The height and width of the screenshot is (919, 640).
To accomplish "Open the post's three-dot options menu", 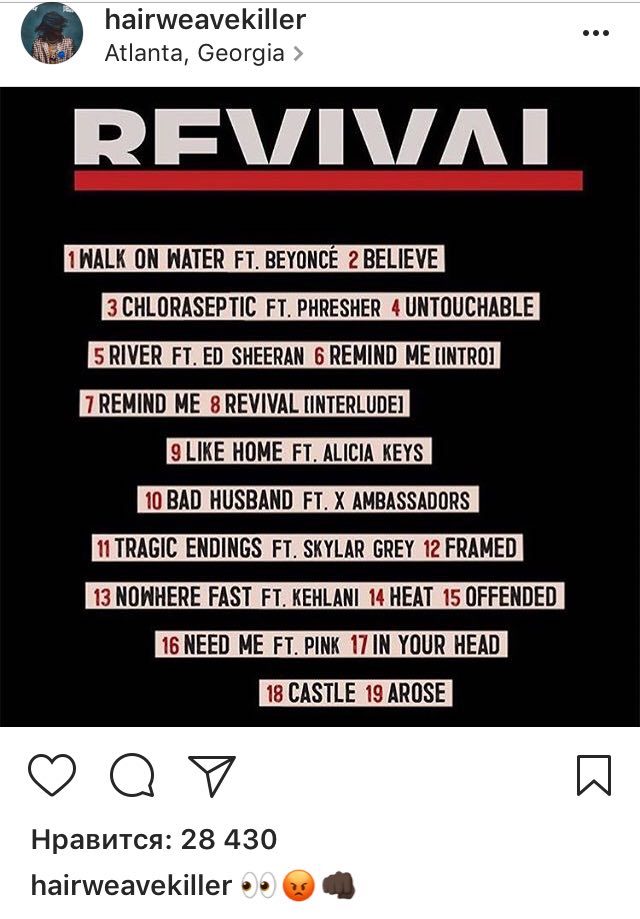I will click(x=595, y=33).
